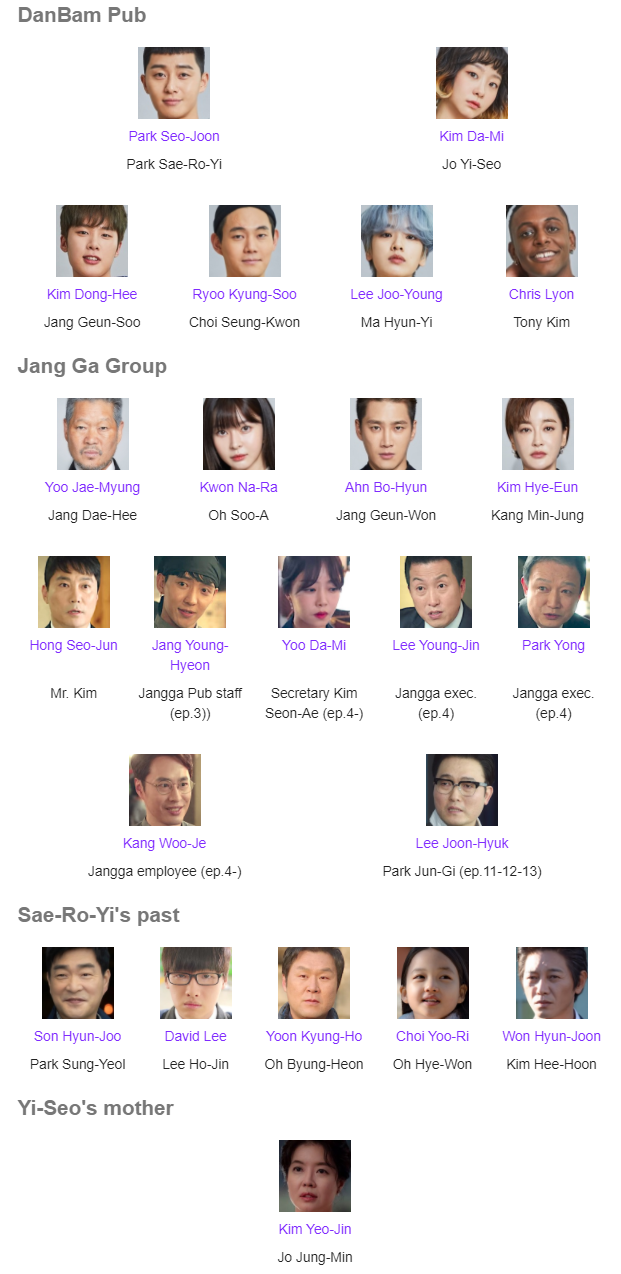621x1274 pixels.
Task: Open Yoo Jae-Myung's page link
Action: point(92,487)
